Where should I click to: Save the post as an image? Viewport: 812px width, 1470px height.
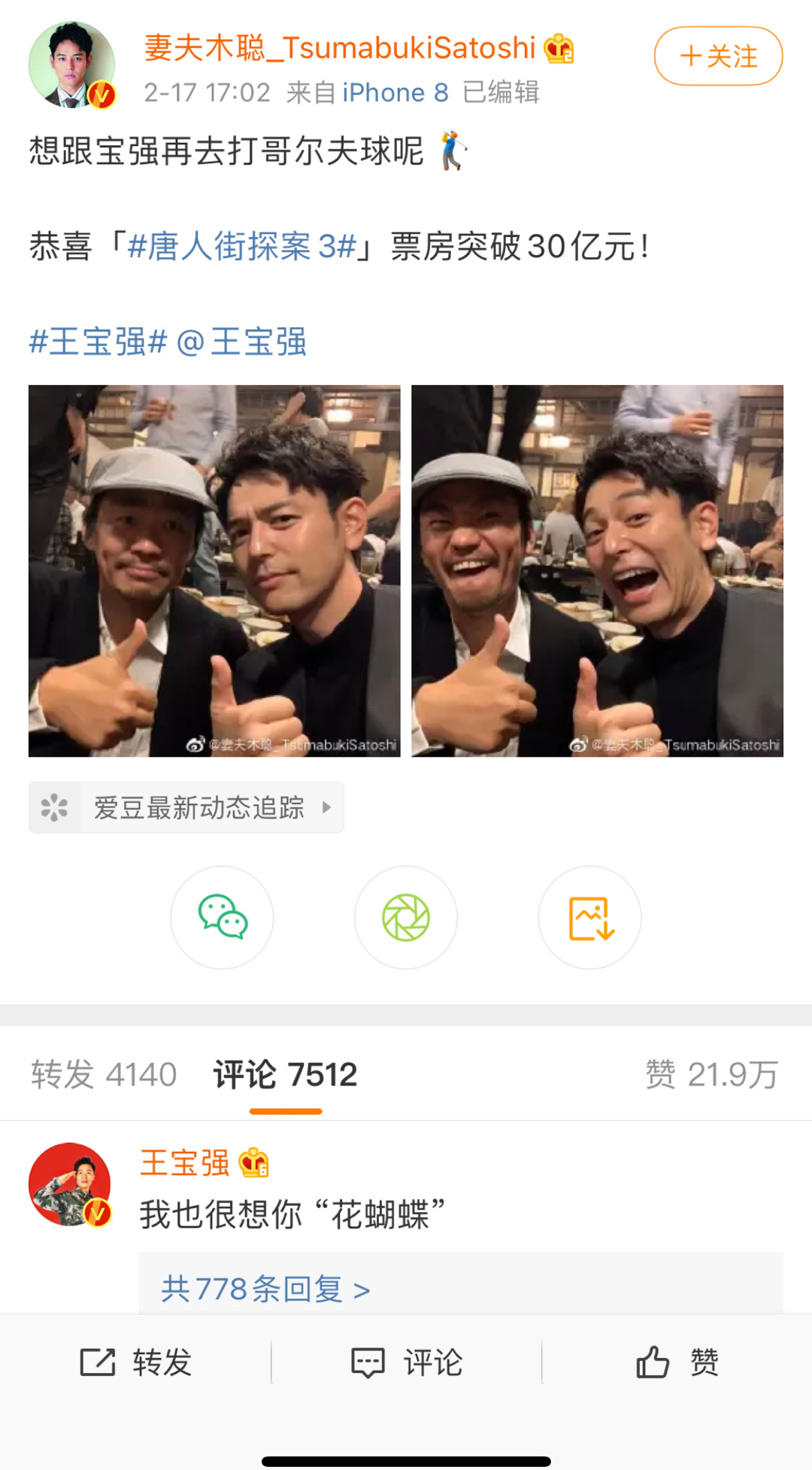click(590, 917)
